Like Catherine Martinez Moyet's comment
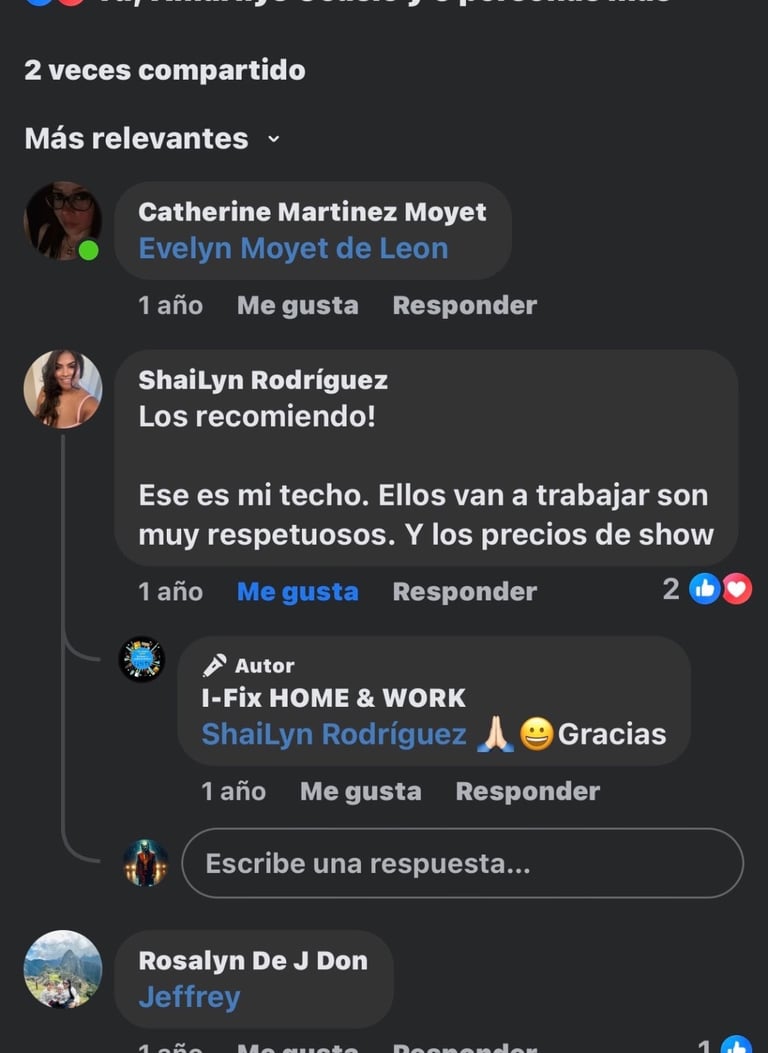Screen dimensions: 768x1053 (x=297, y=306)
